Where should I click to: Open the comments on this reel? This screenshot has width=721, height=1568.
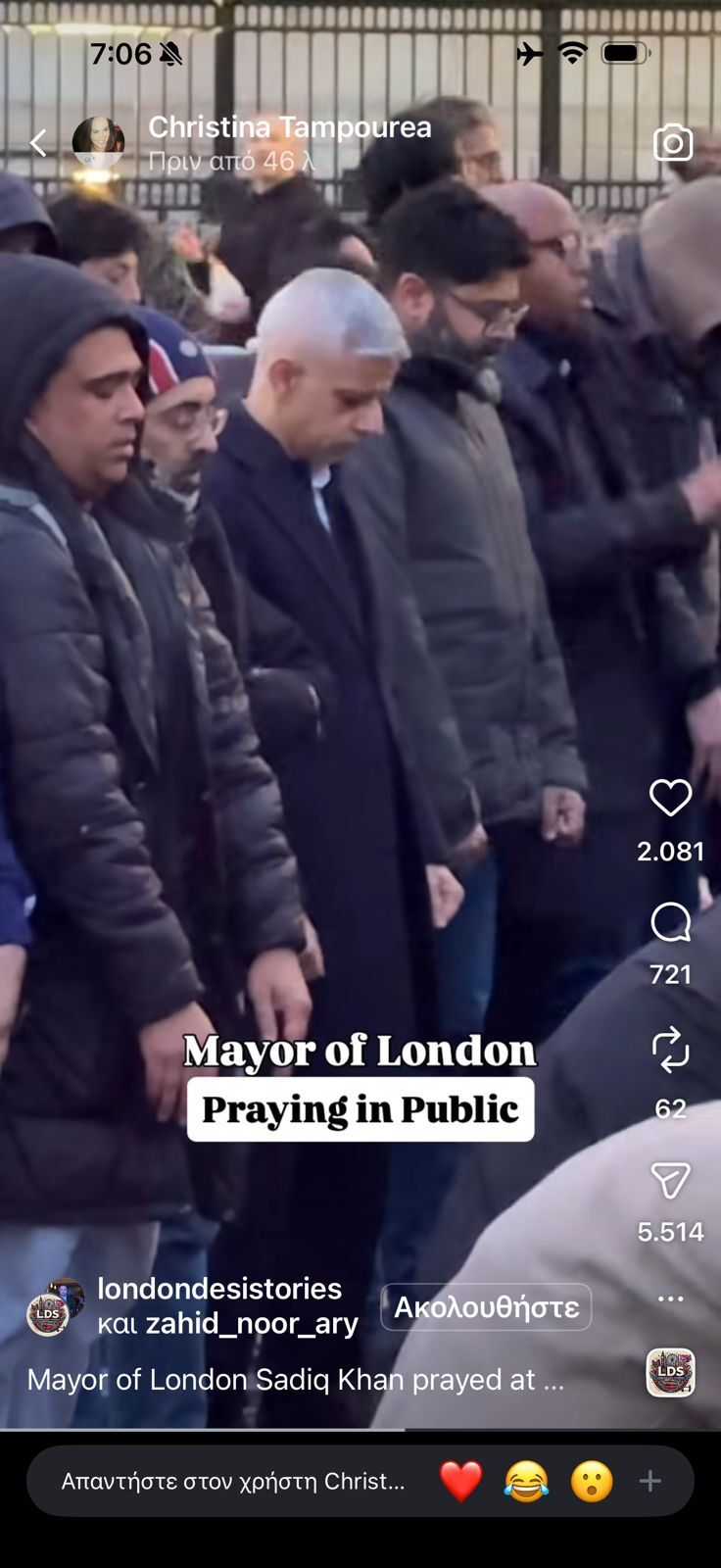670,923
